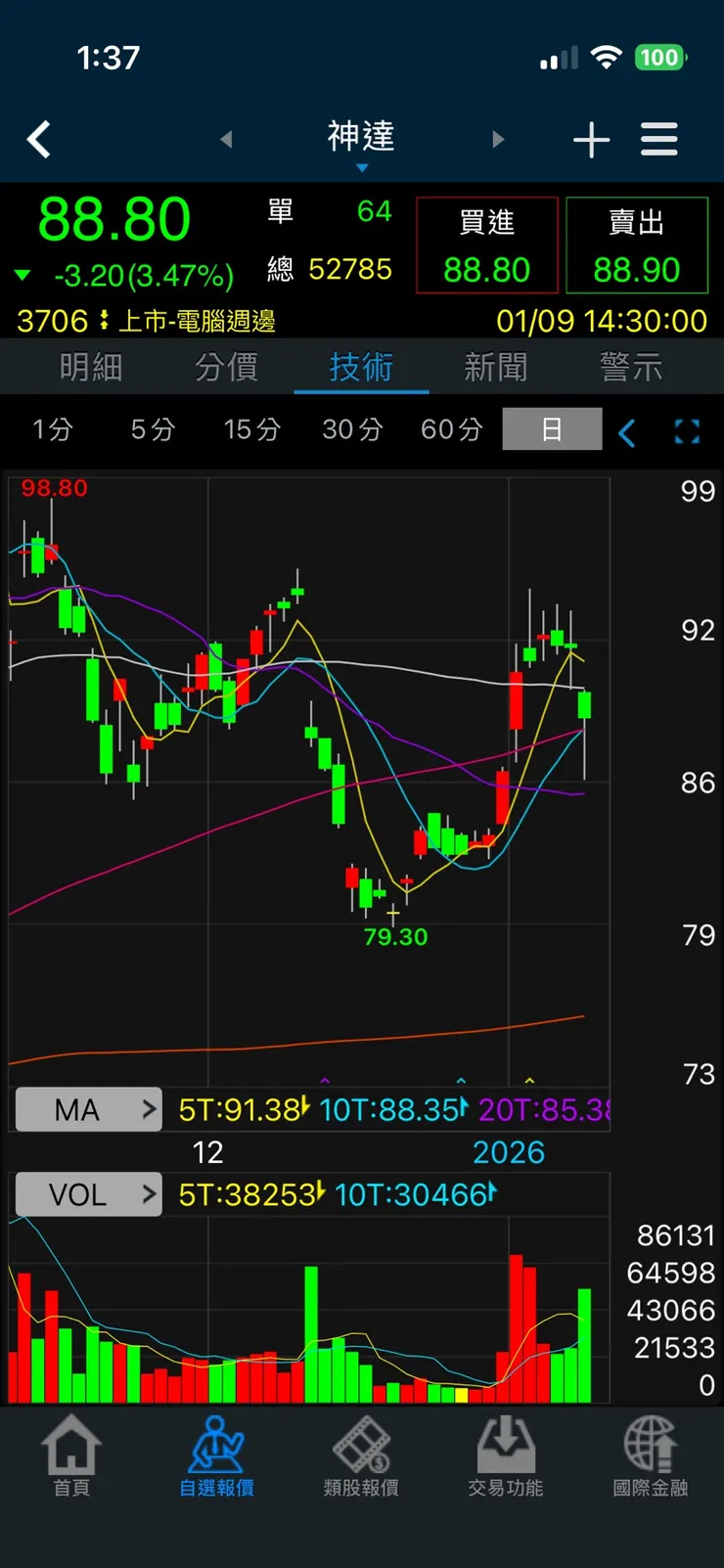724x1568 pixels.
Task: Tap the 買進 buy button at 88.80
Action: click(x=487, y=246)
